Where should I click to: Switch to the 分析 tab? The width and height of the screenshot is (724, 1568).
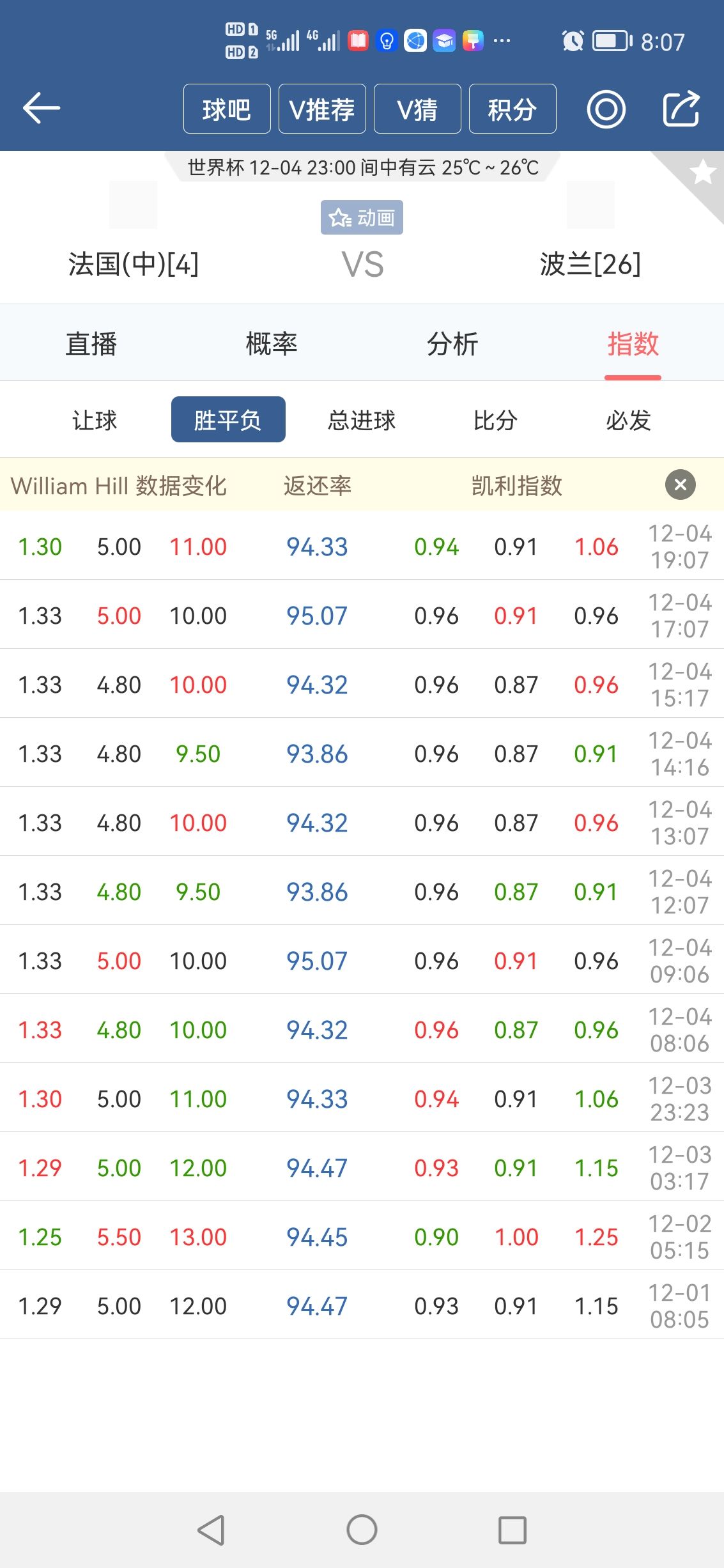[x=452, y=344]
